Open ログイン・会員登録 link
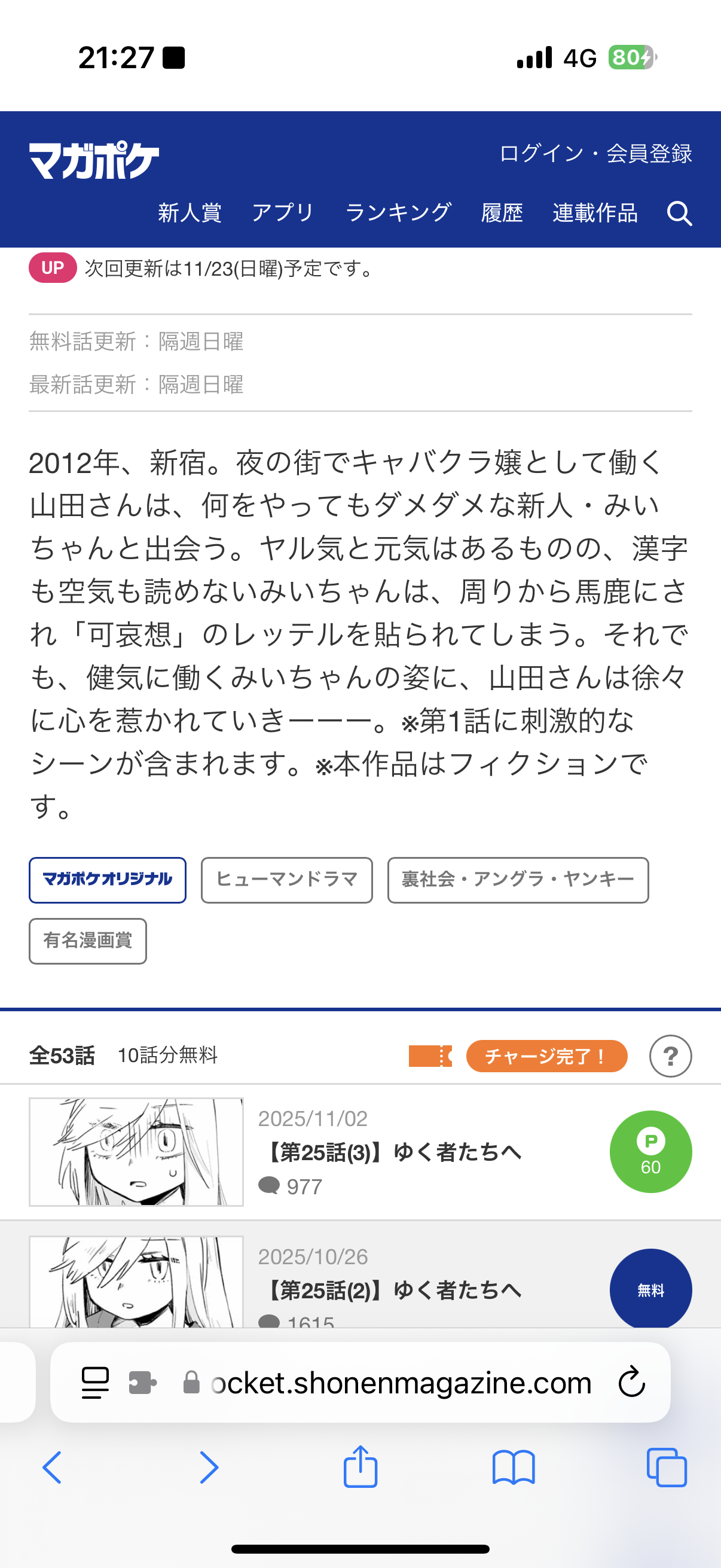 click(x=595, y=153)
